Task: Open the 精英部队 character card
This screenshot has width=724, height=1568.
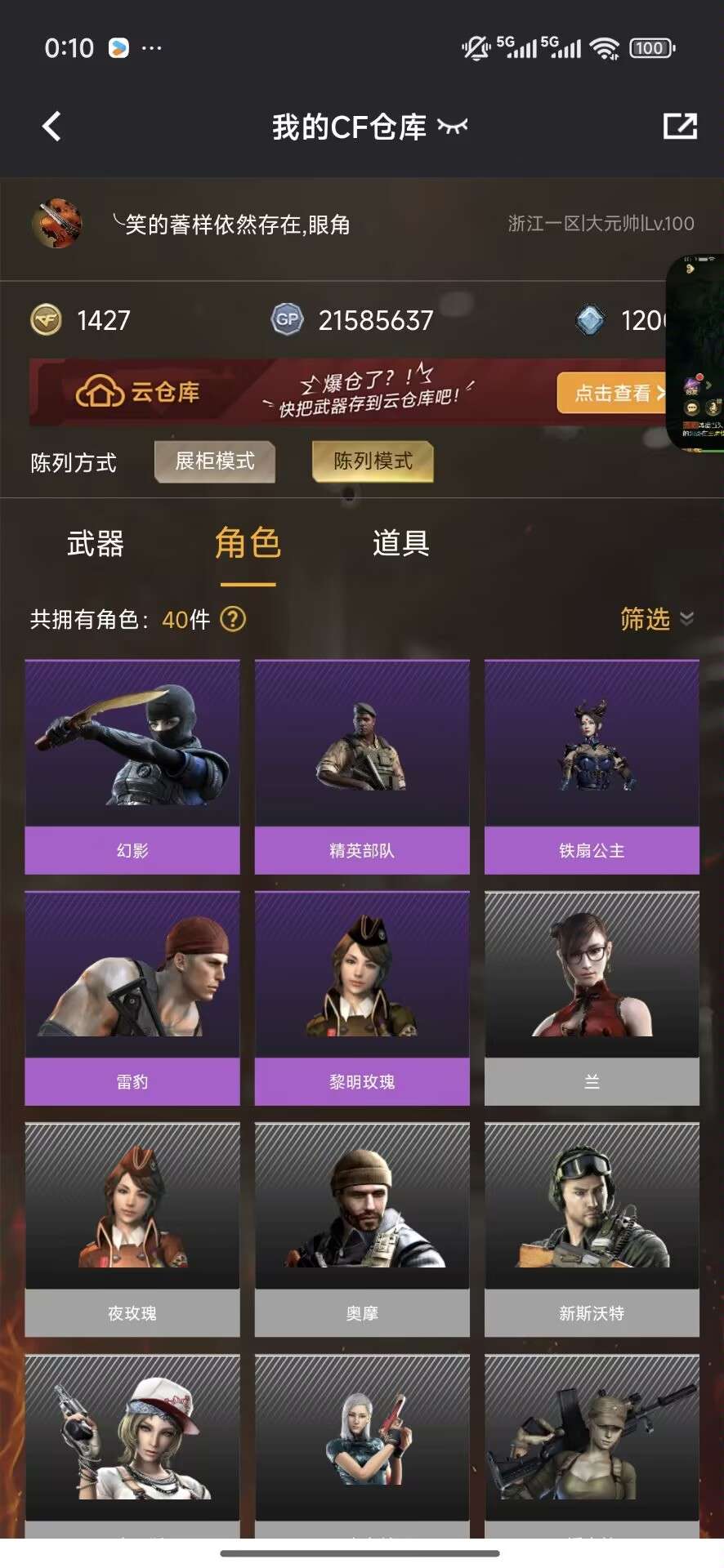Action: [362, 766]
